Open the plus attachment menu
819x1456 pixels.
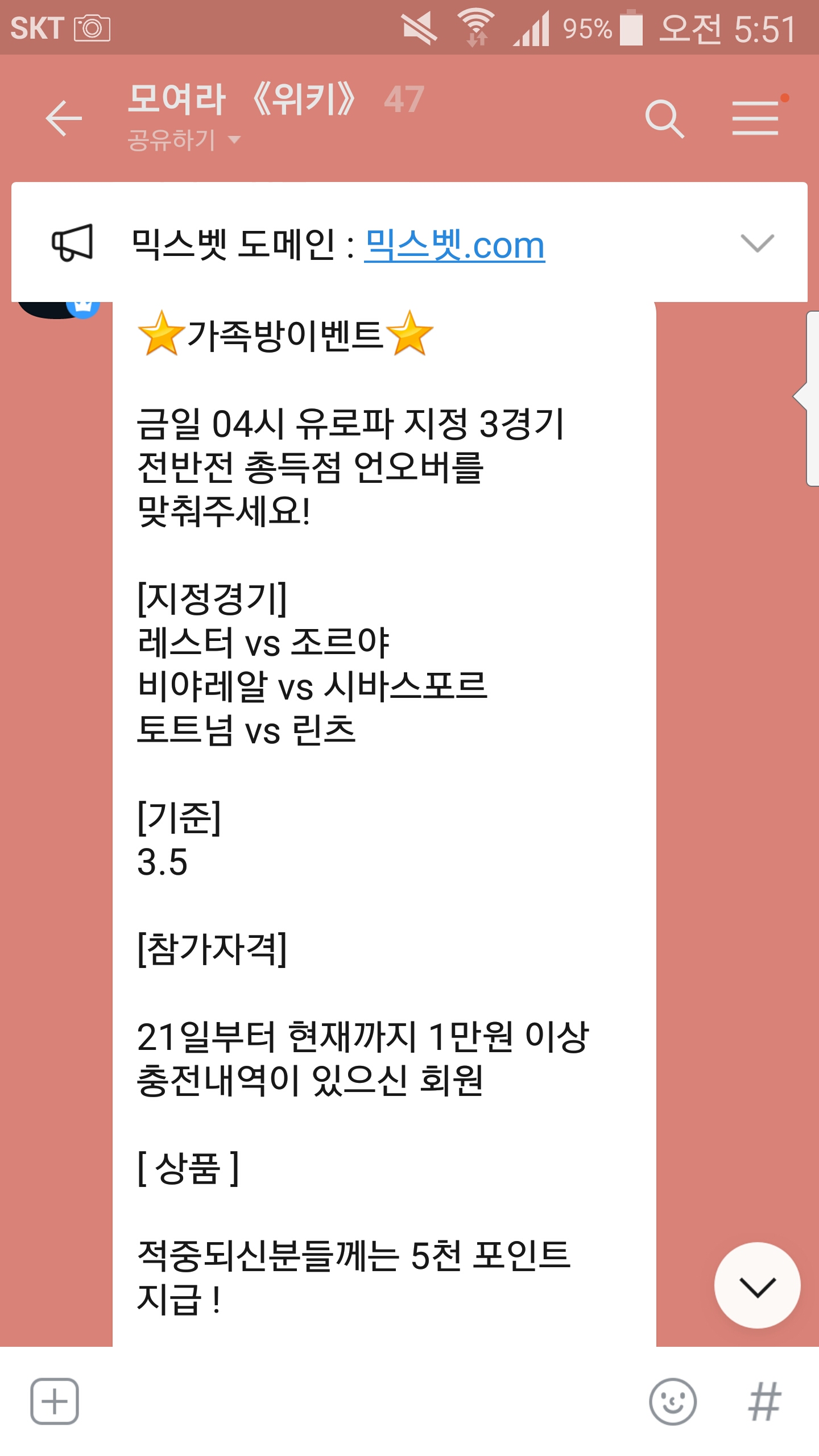pos(55,1401)
